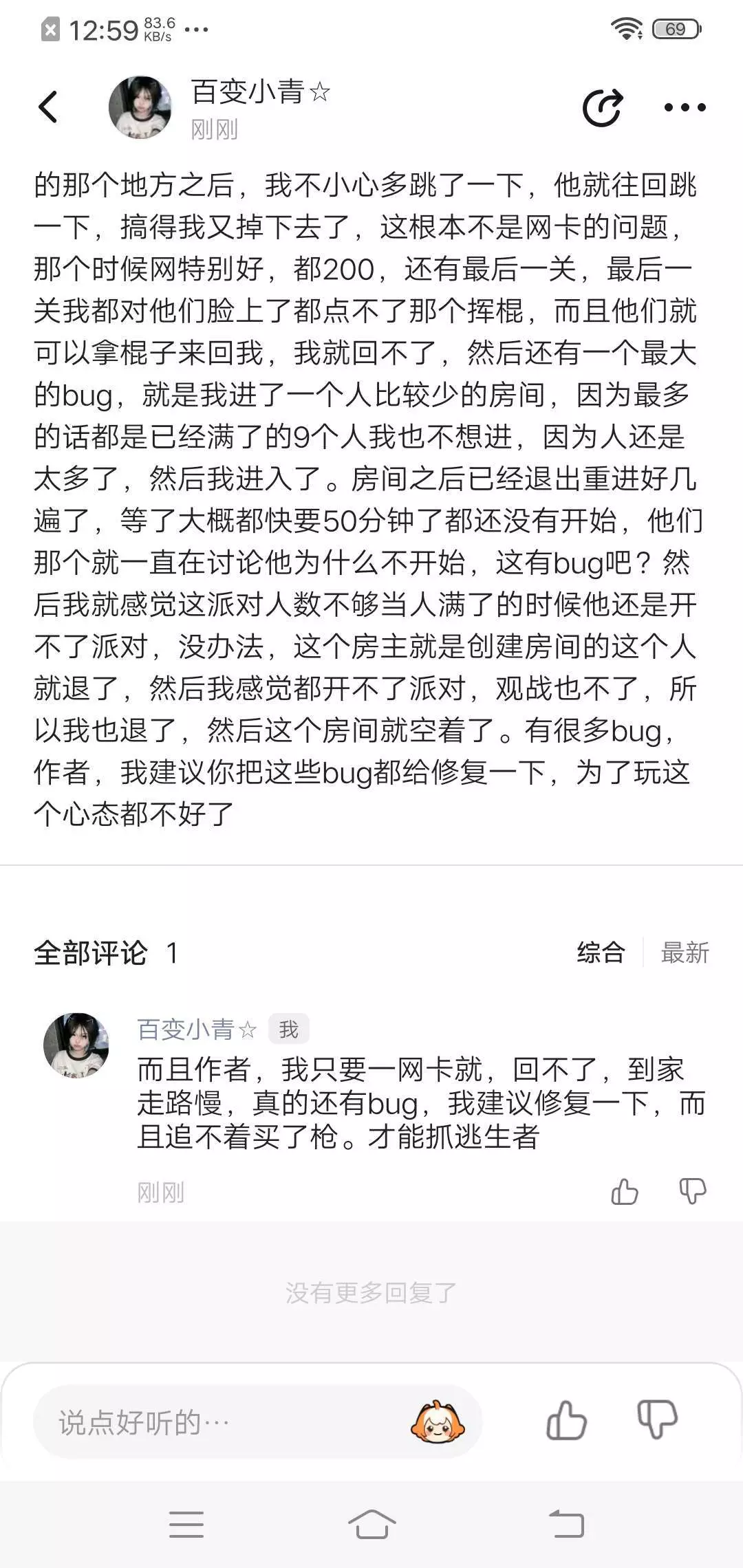The height and width of the screenshot is (1568, 743).
Task: Open the three-dot overflow menu
Action: [x=685, y=107]
